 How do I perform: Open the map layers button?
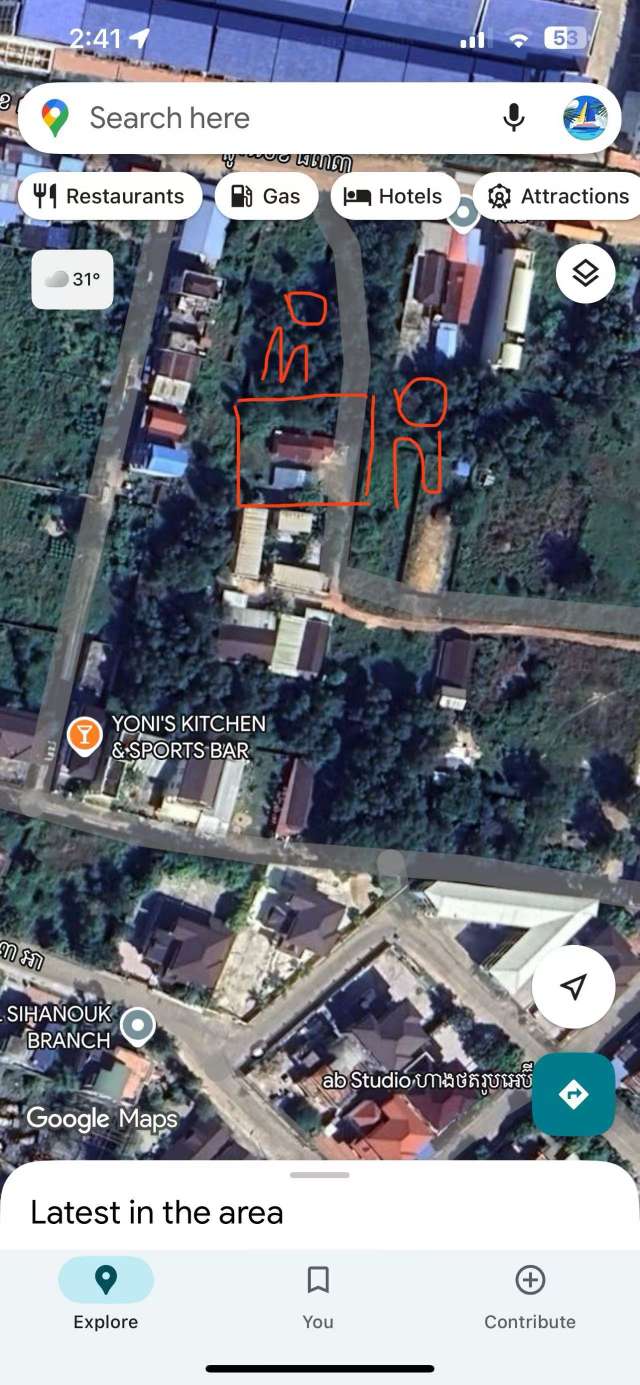click(x=585, y=273)
